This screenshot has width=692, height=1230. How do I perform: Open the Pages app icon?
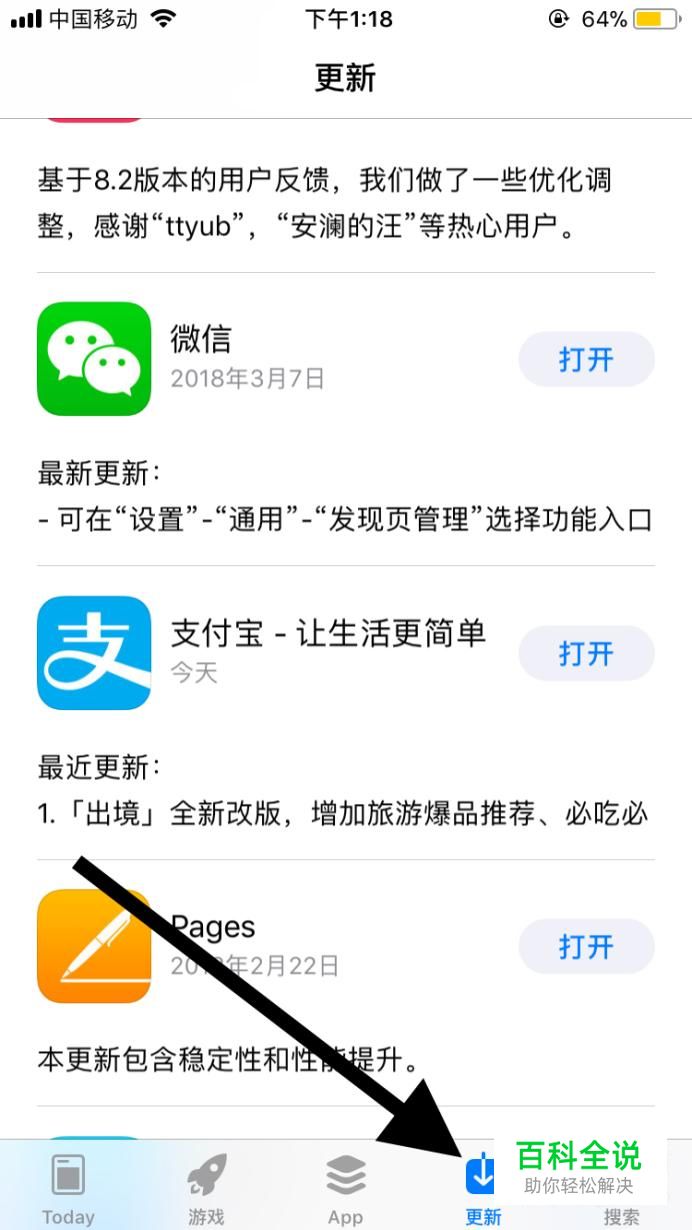pyautogui.click(x=94, y=946)
